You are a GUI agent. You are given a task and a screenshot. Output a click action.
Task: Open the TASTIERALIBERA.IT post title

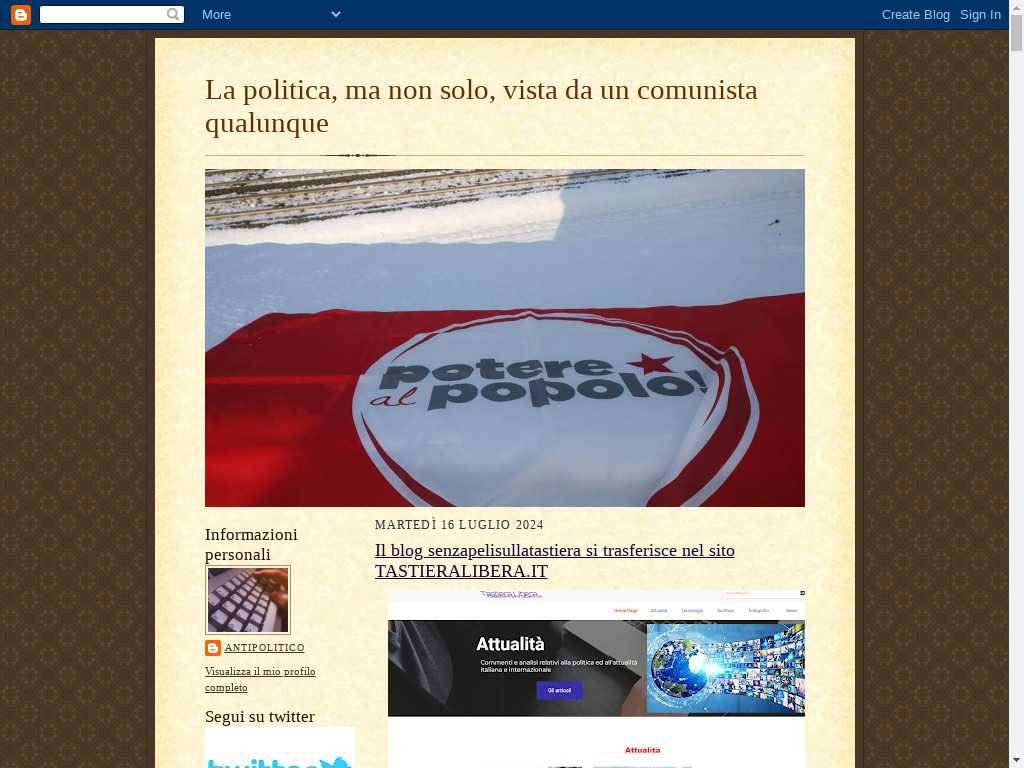pos(554,561)
